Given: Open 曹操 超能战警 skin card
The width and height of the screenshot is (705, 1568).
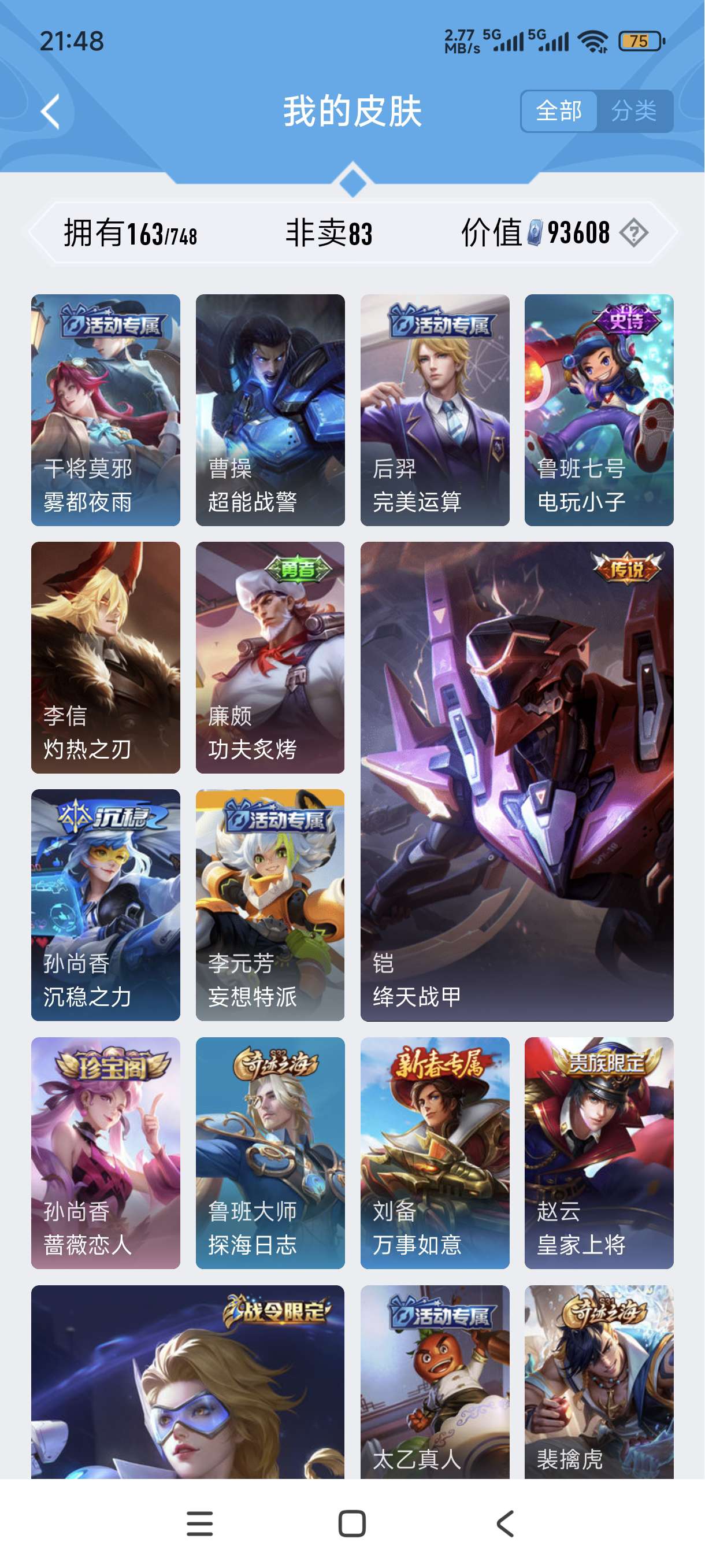Looking at the screenshot, I should (269, 410).
